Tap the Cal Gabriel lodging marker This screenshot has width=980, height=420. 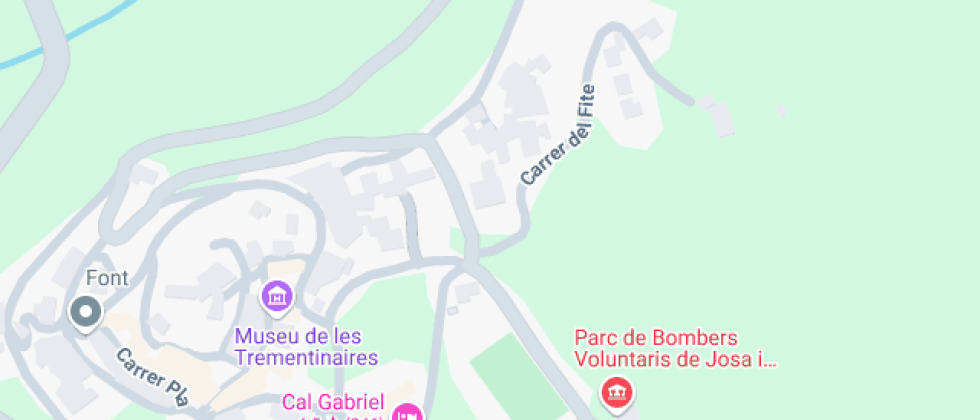click(x=406, y=413)
